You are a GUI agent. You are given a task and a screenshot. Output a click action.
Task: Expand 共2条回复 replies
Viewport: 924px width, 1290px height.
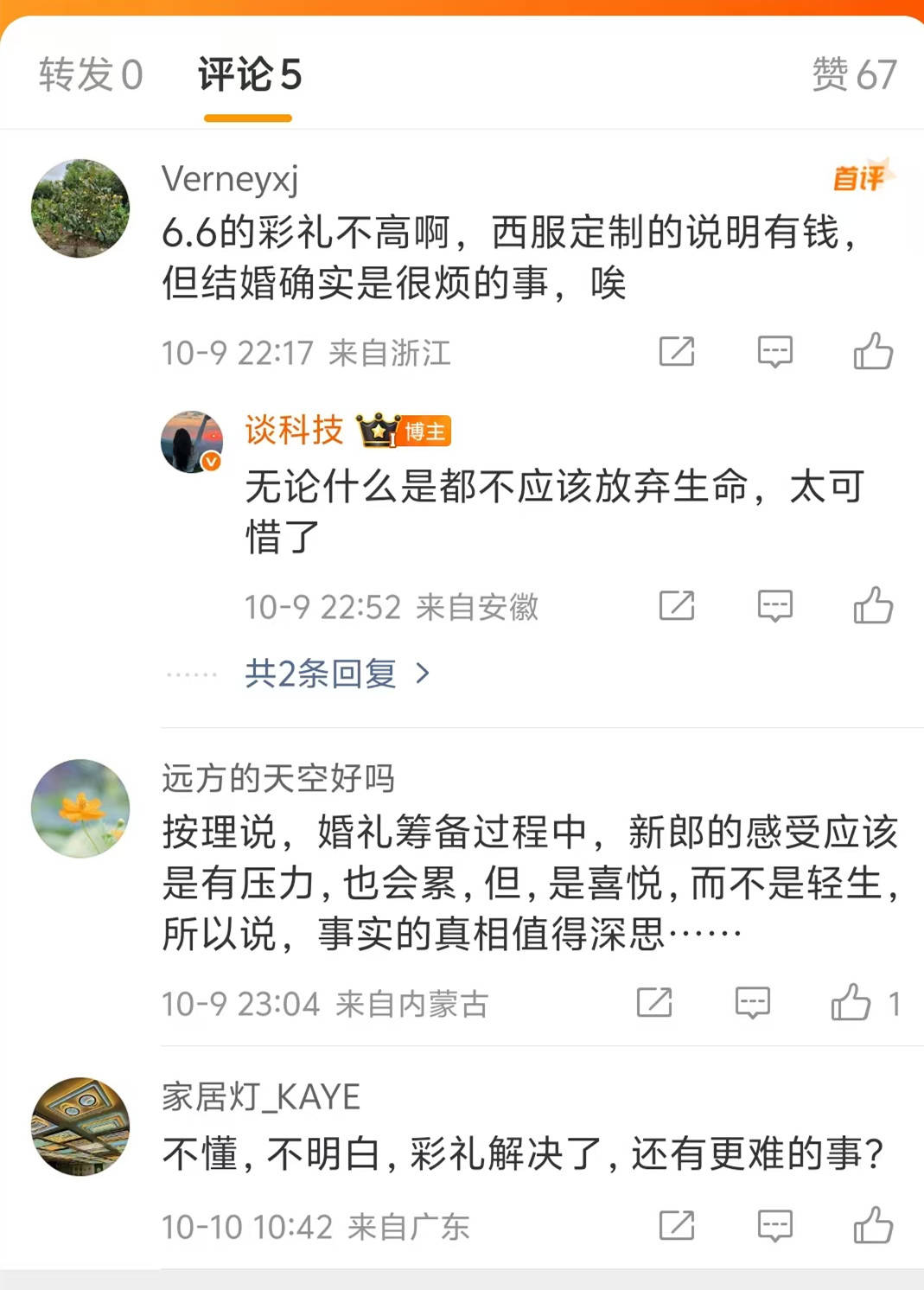pos(335,674)
